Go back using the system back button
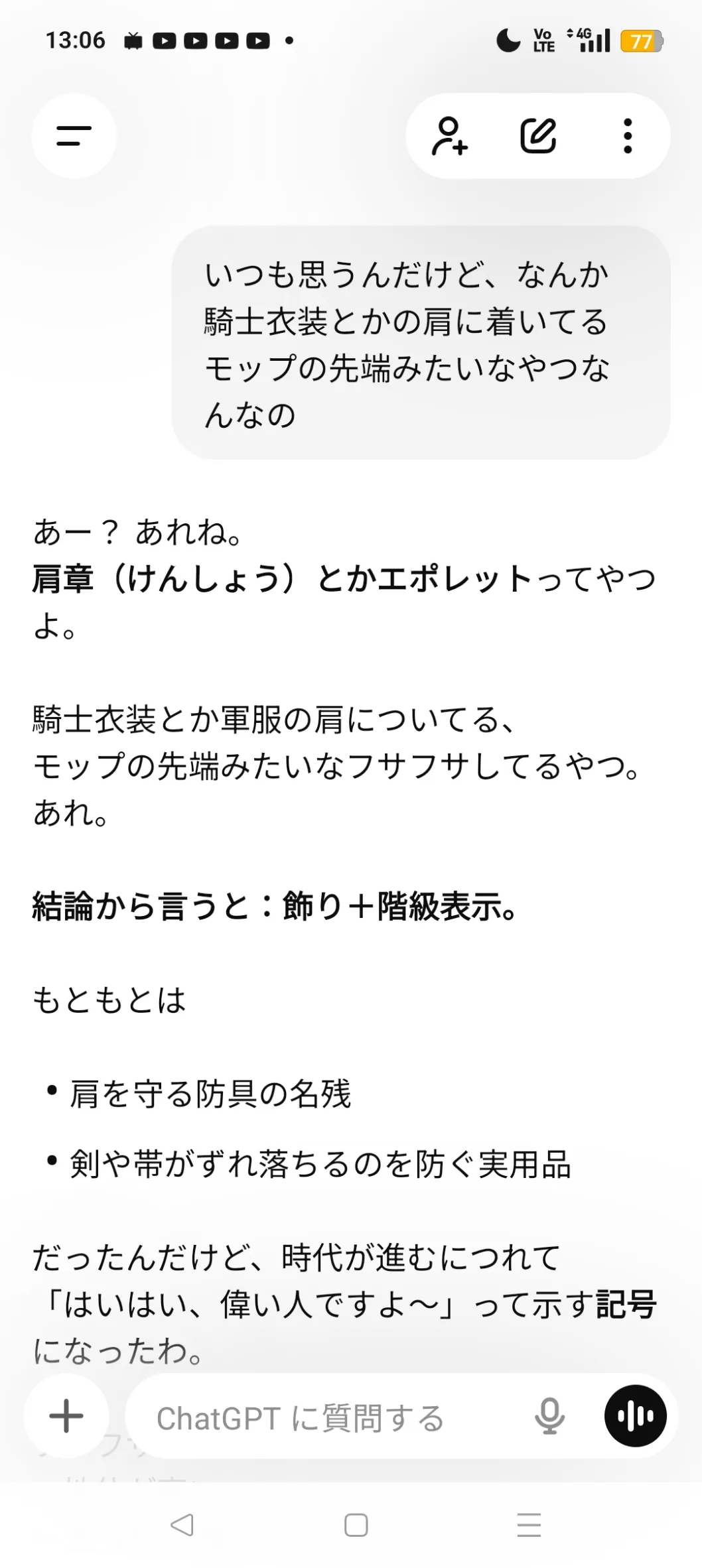 [182, 1525]
